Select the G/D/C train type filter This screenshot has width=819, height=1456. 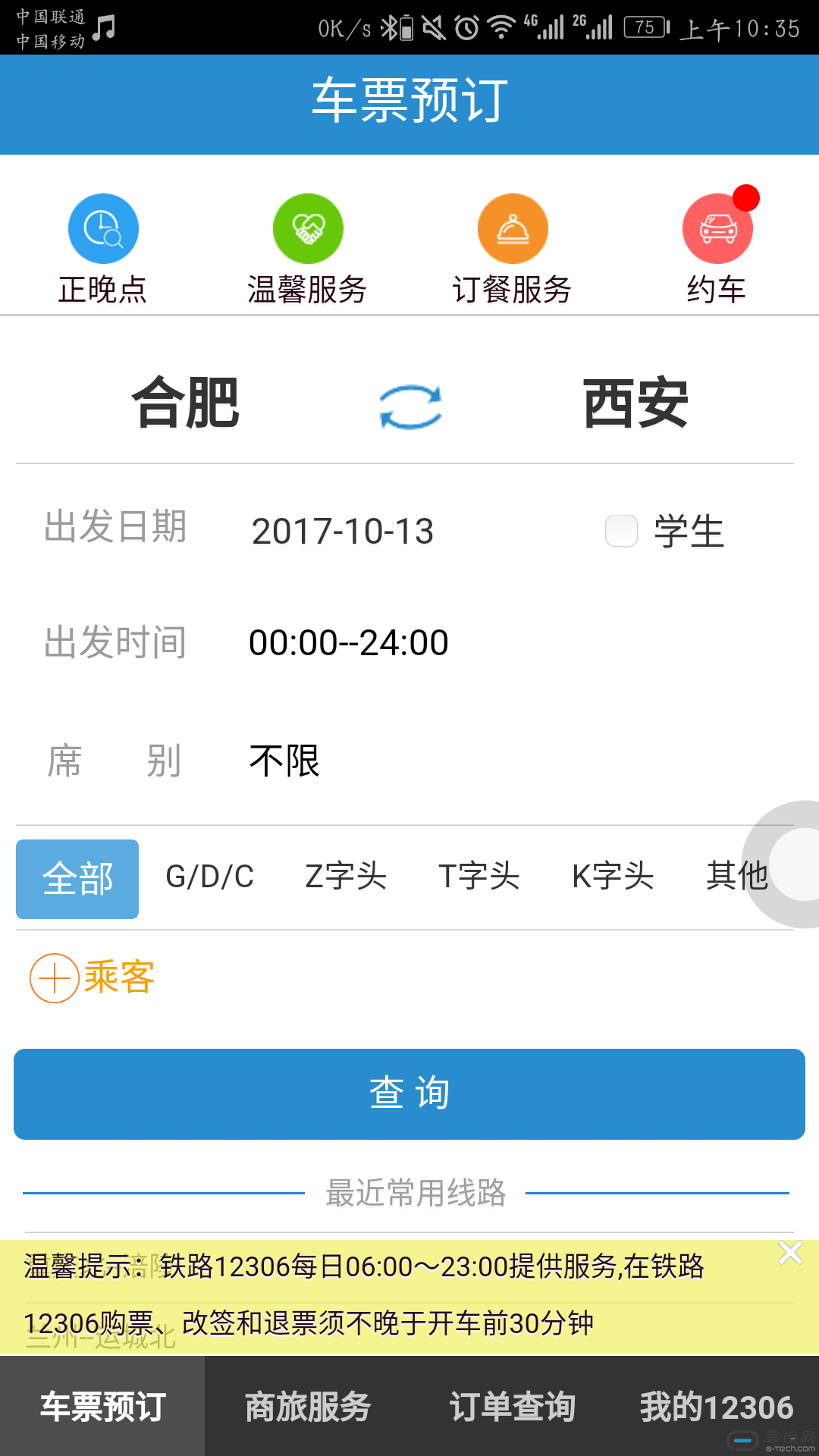210,877
